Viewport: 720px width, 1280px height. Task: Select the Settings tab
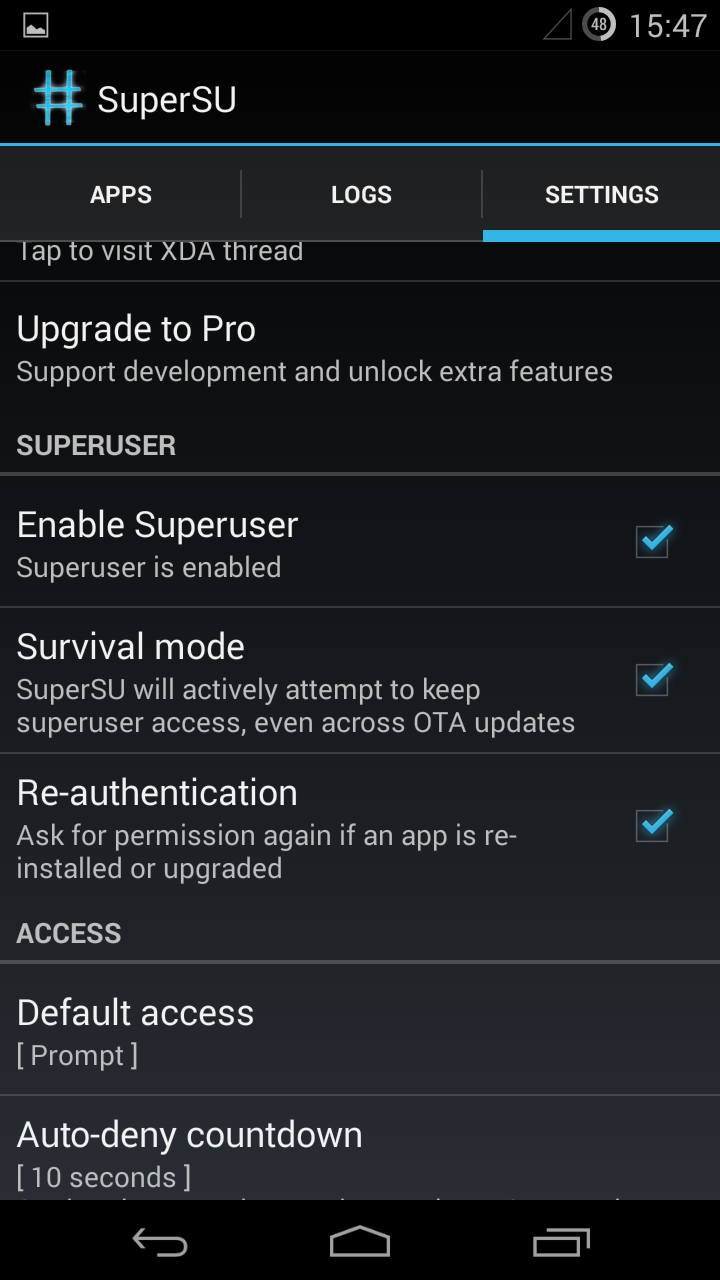tap(601, 194)
